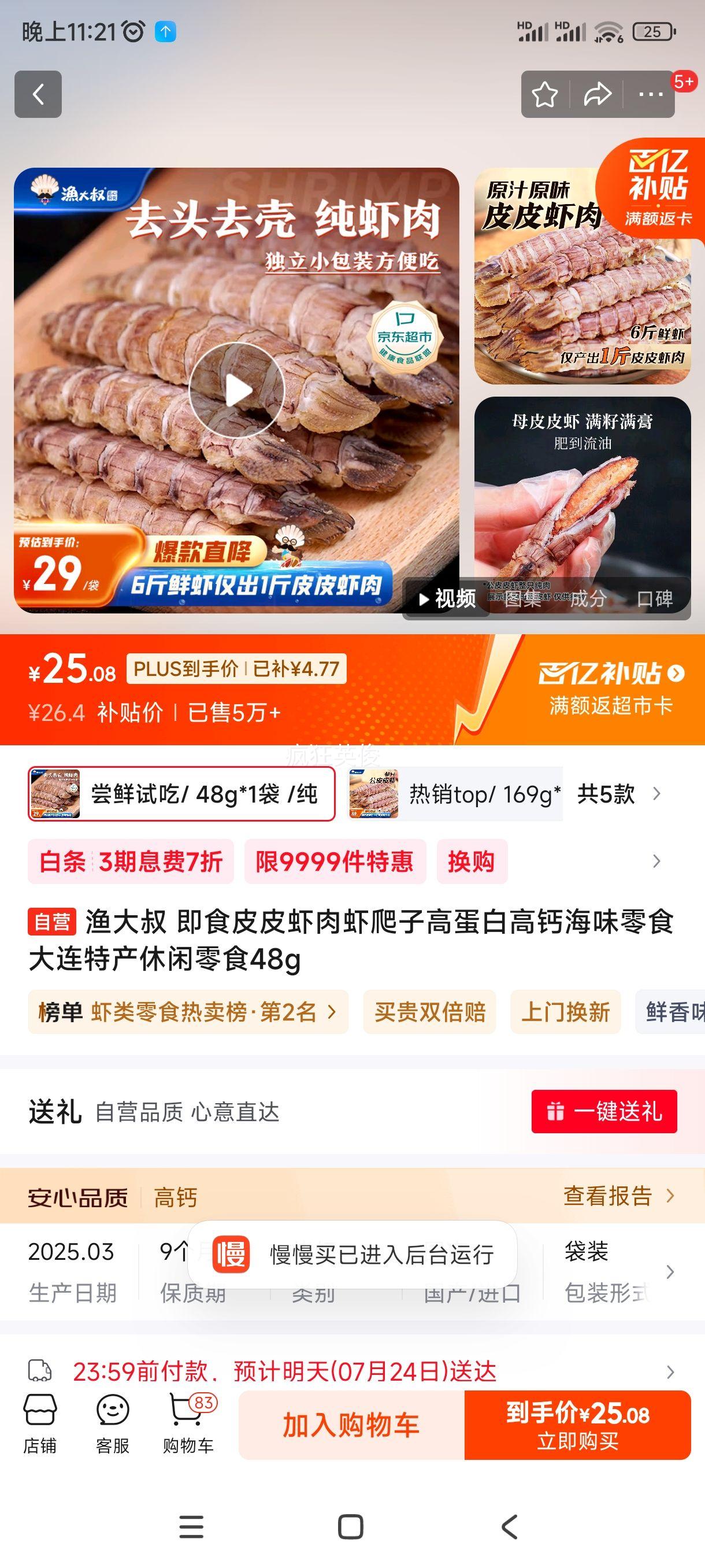
Task: Open the 虾类零食热卖榜 ranking
Action: [x=187, y=1012]
